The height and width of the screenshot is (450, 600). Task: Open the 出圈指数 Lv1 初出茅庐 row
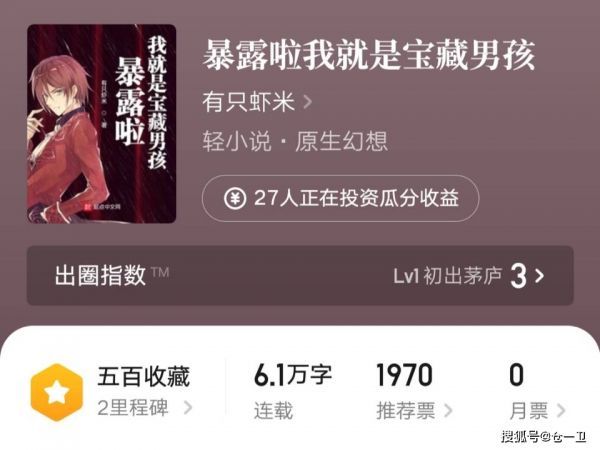[300, 276]
